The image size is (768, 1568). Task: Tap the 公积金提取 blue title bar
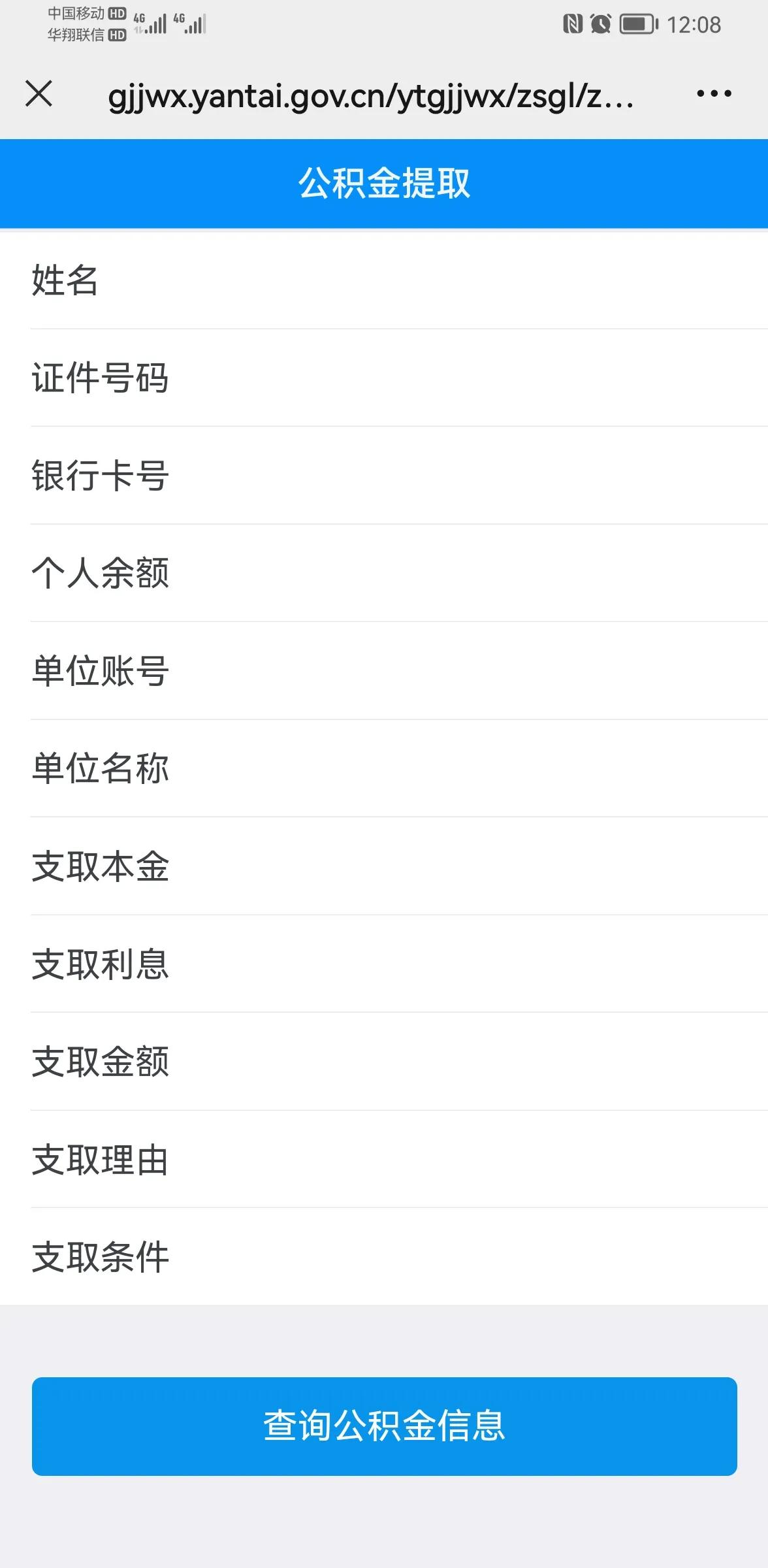point(384,184)
